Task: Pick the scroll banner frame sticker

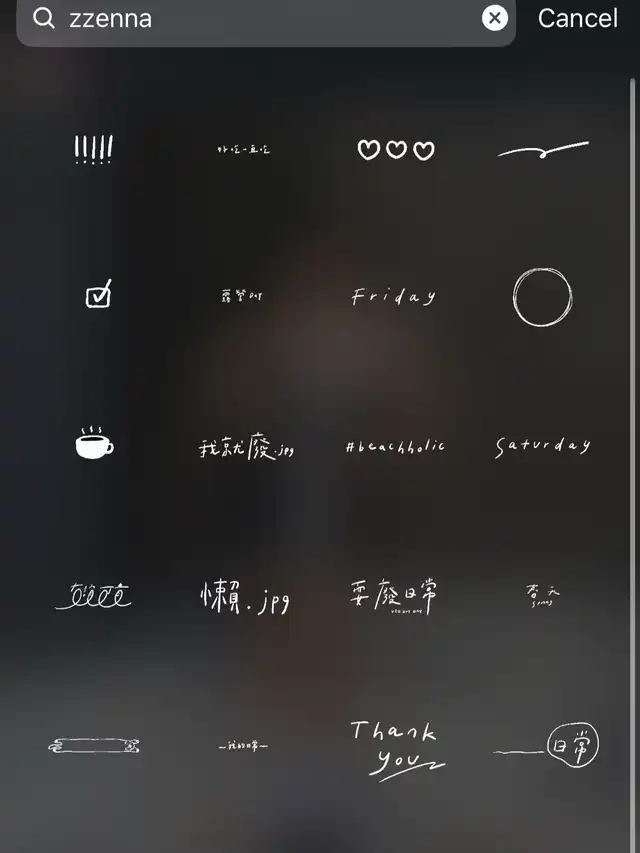Action: point(94,745)
